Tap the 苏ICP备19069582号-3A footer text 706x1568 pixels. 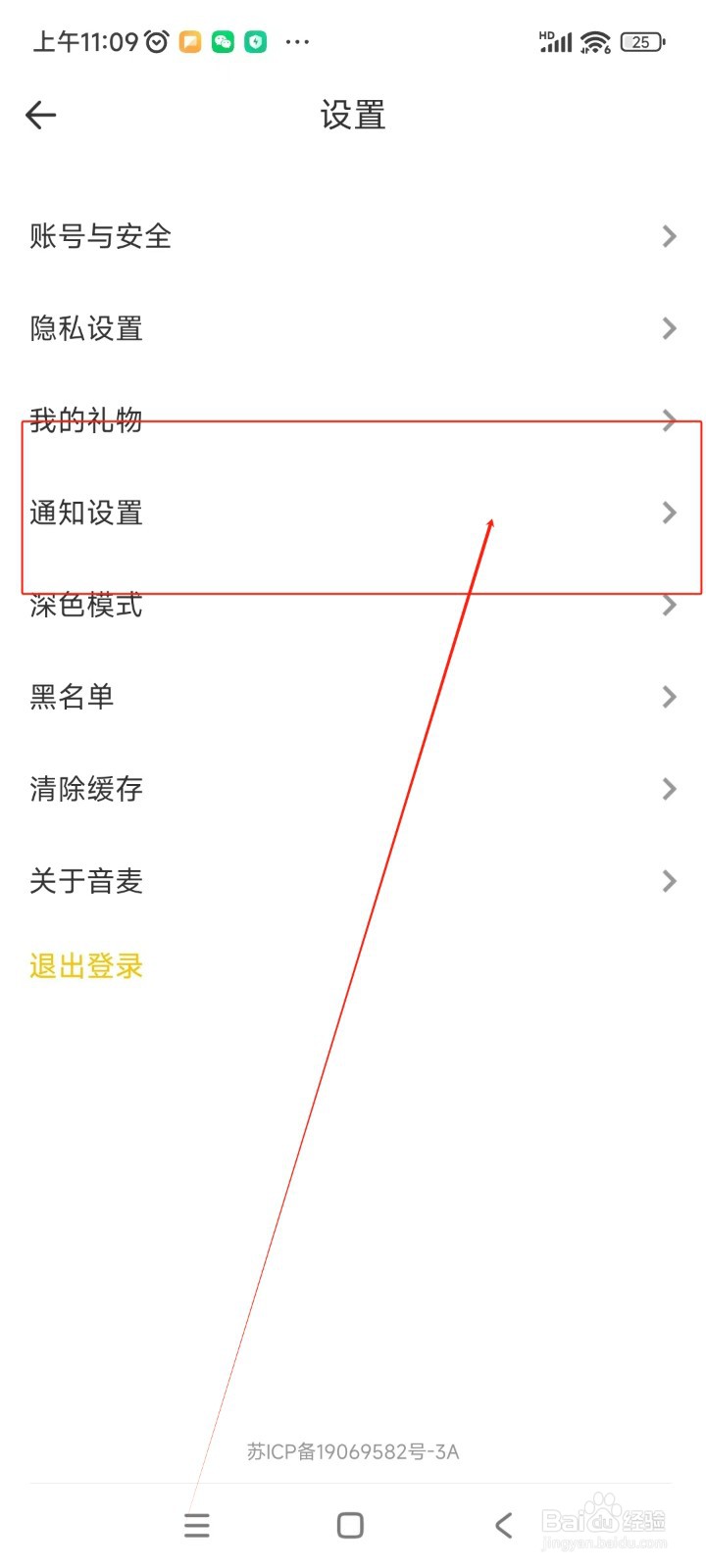coord(351,1451)
